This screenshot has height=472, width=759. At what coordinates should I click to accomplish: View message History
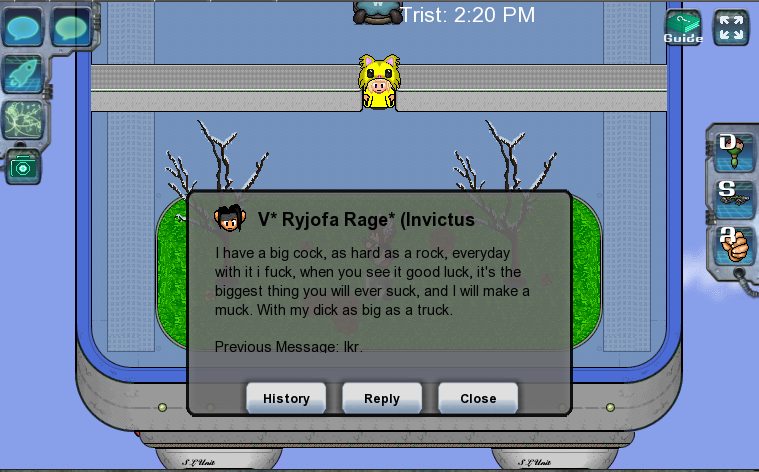pyautogui.click(x=286, y=398)
